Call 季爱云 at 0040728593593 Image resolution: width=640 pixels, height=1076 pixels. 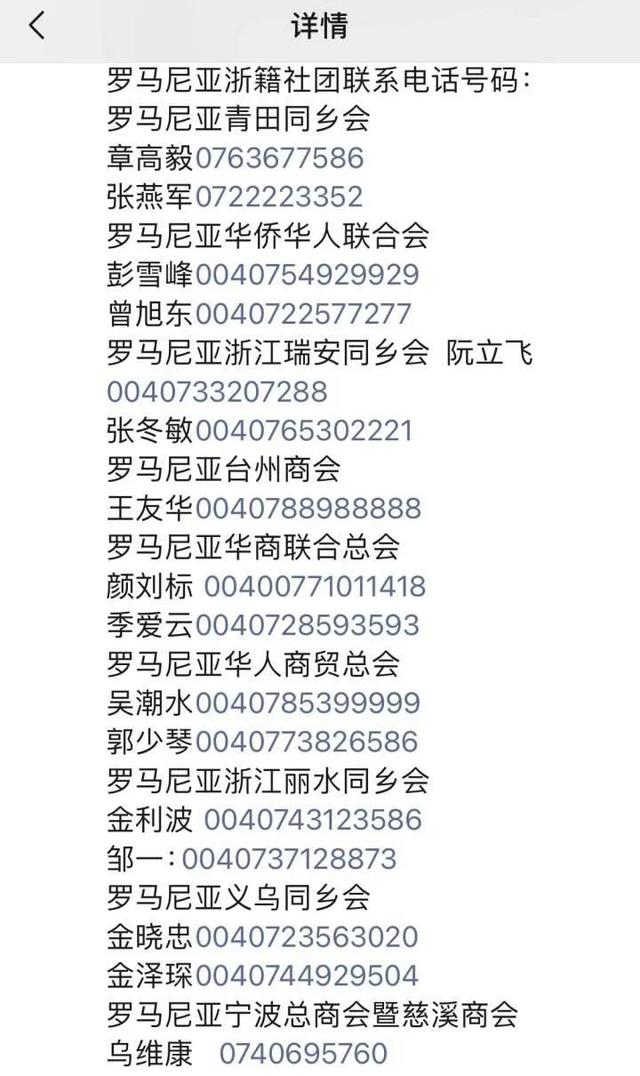coord(307,626)
